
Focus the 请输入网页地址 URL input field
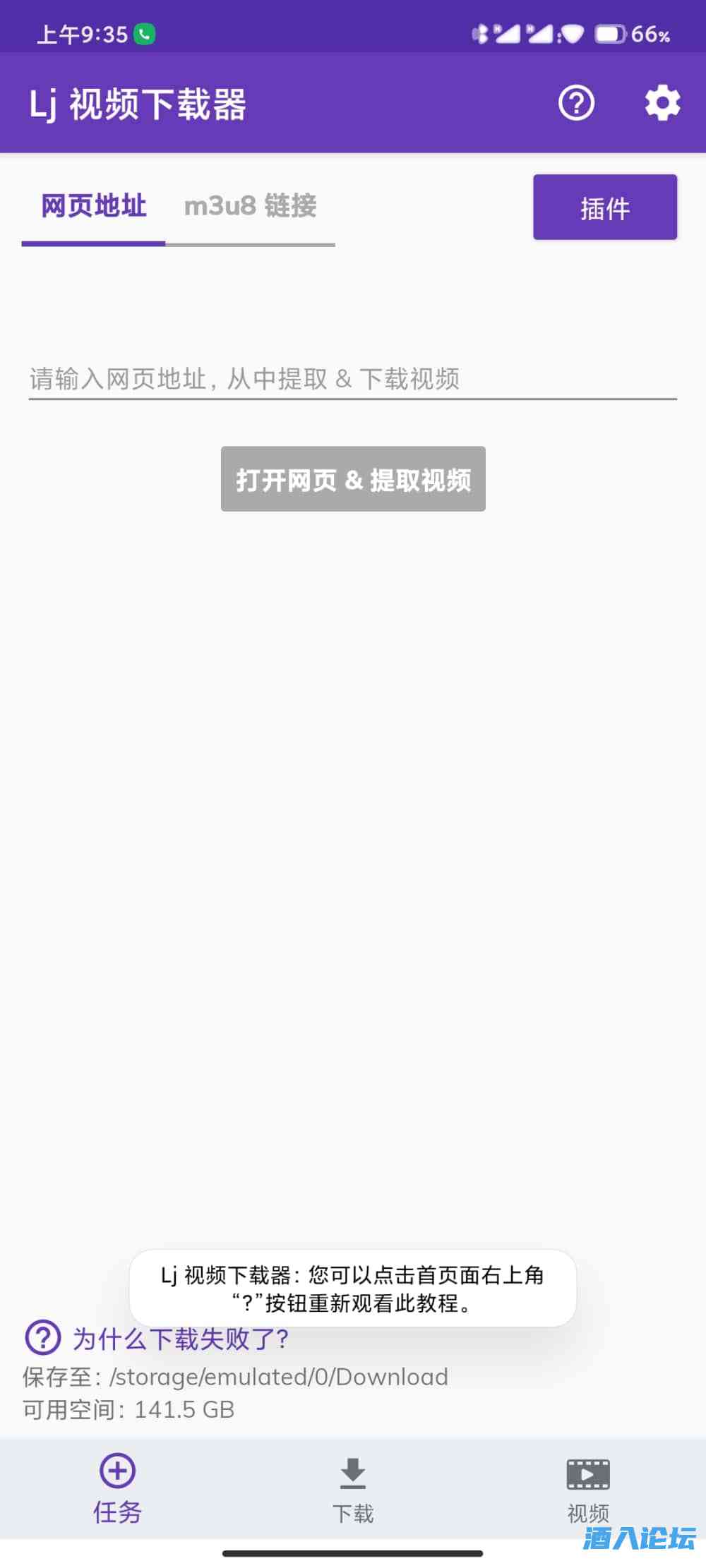pos(352,379)
